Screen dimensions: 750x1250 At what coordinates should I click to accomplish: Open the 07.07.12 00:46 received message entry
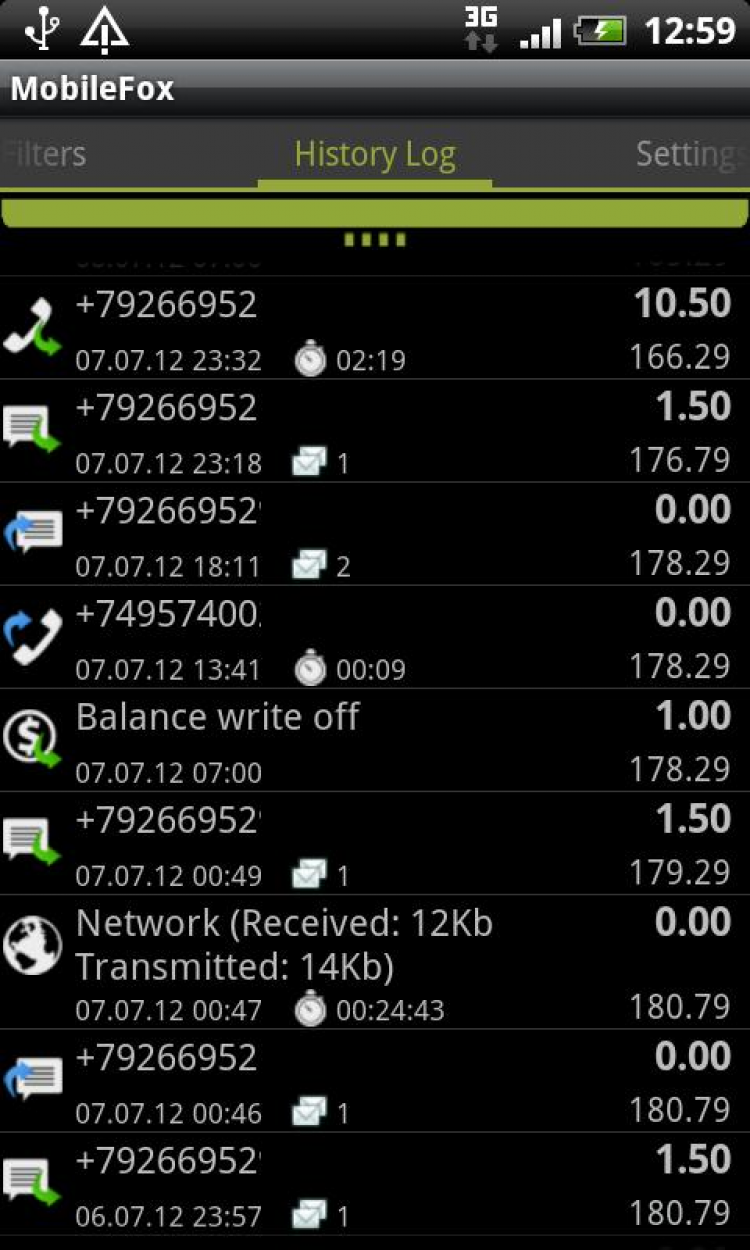[375, 1082]
